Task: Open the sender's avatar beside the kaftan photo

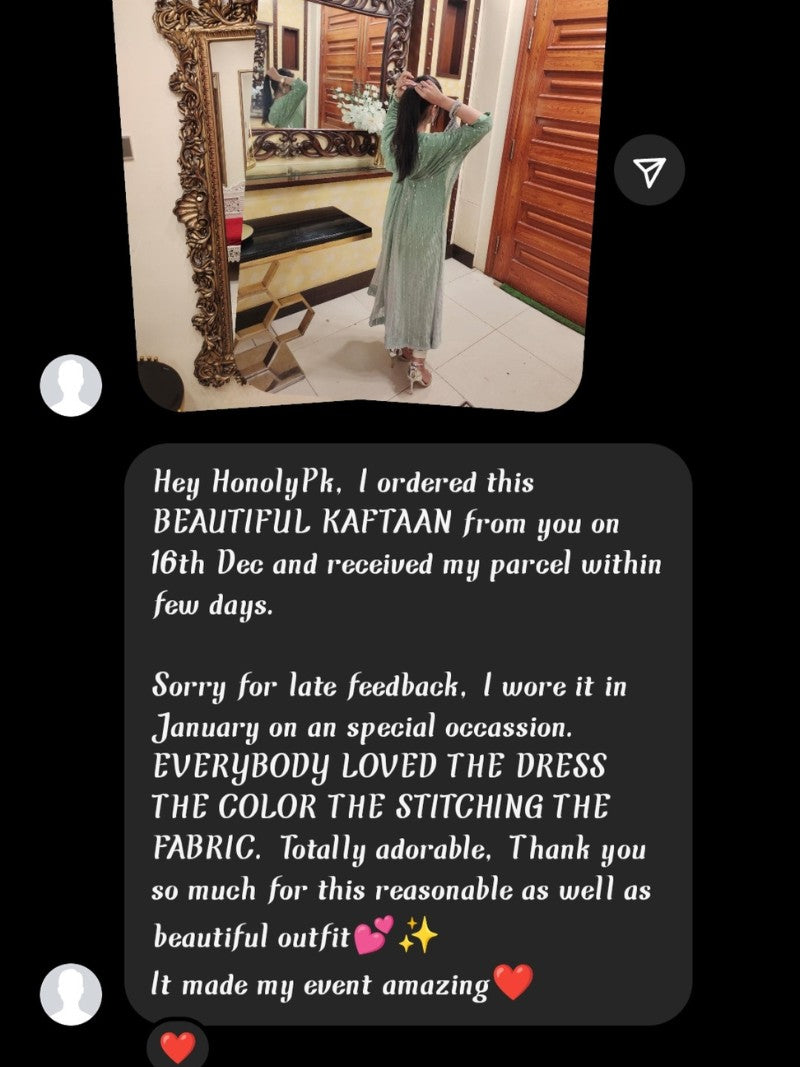Action: pyautogui.click(x=71, y=386)
